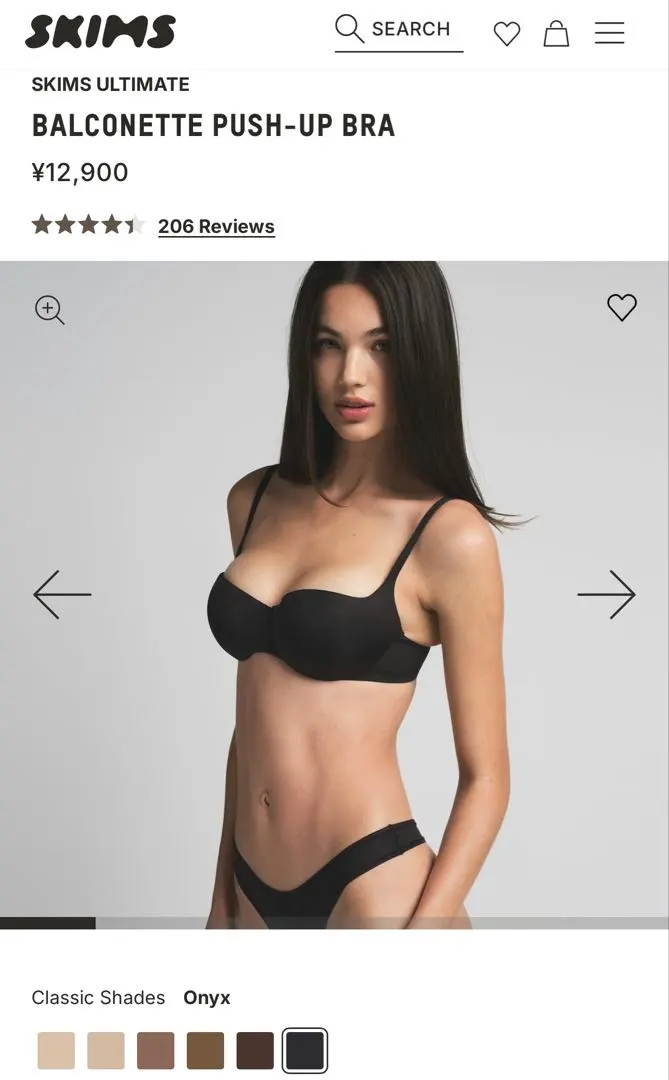
Task: Pick the dark brown shade swatch
Action: [x=255, y=1050]
